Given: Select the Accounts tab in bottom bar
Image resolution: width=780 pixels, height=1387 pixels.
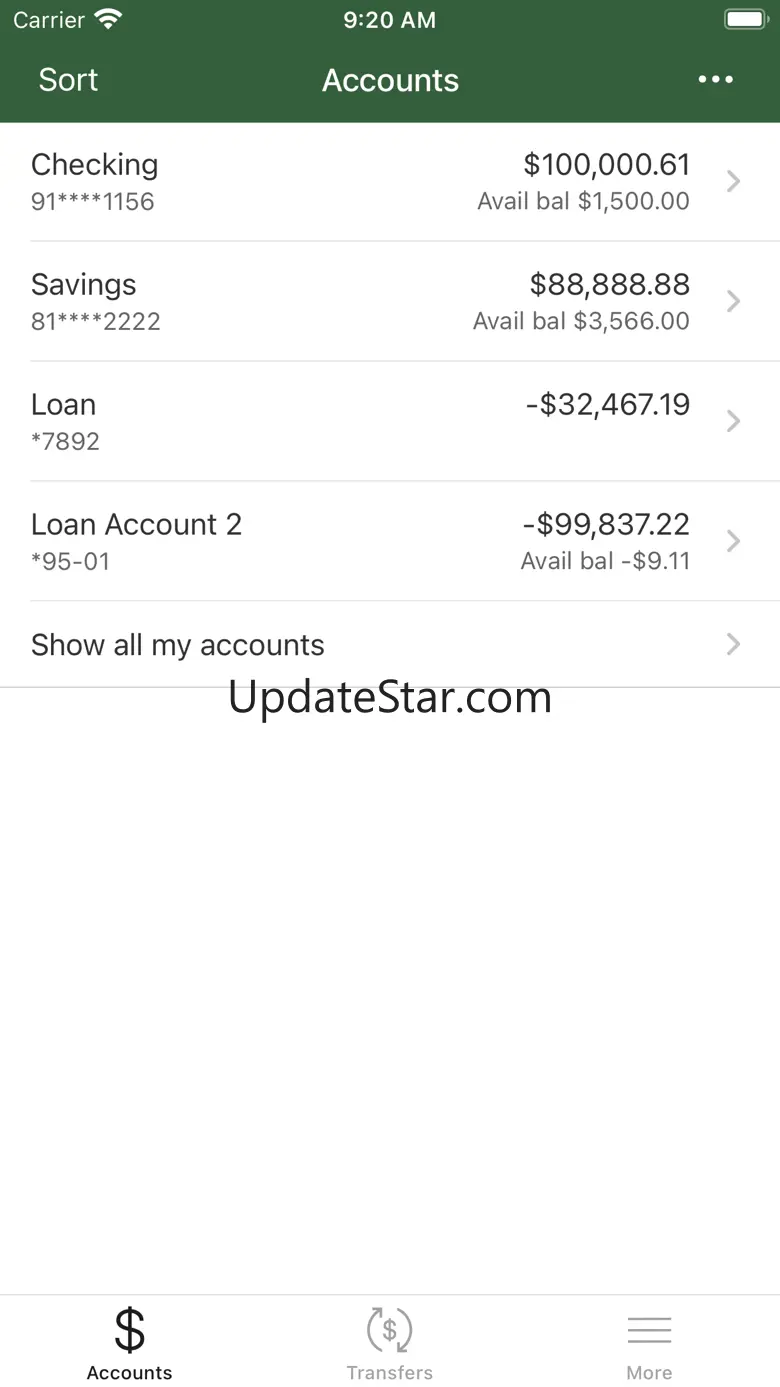Looking at the screenshot, I should [x=129, y=1343].
